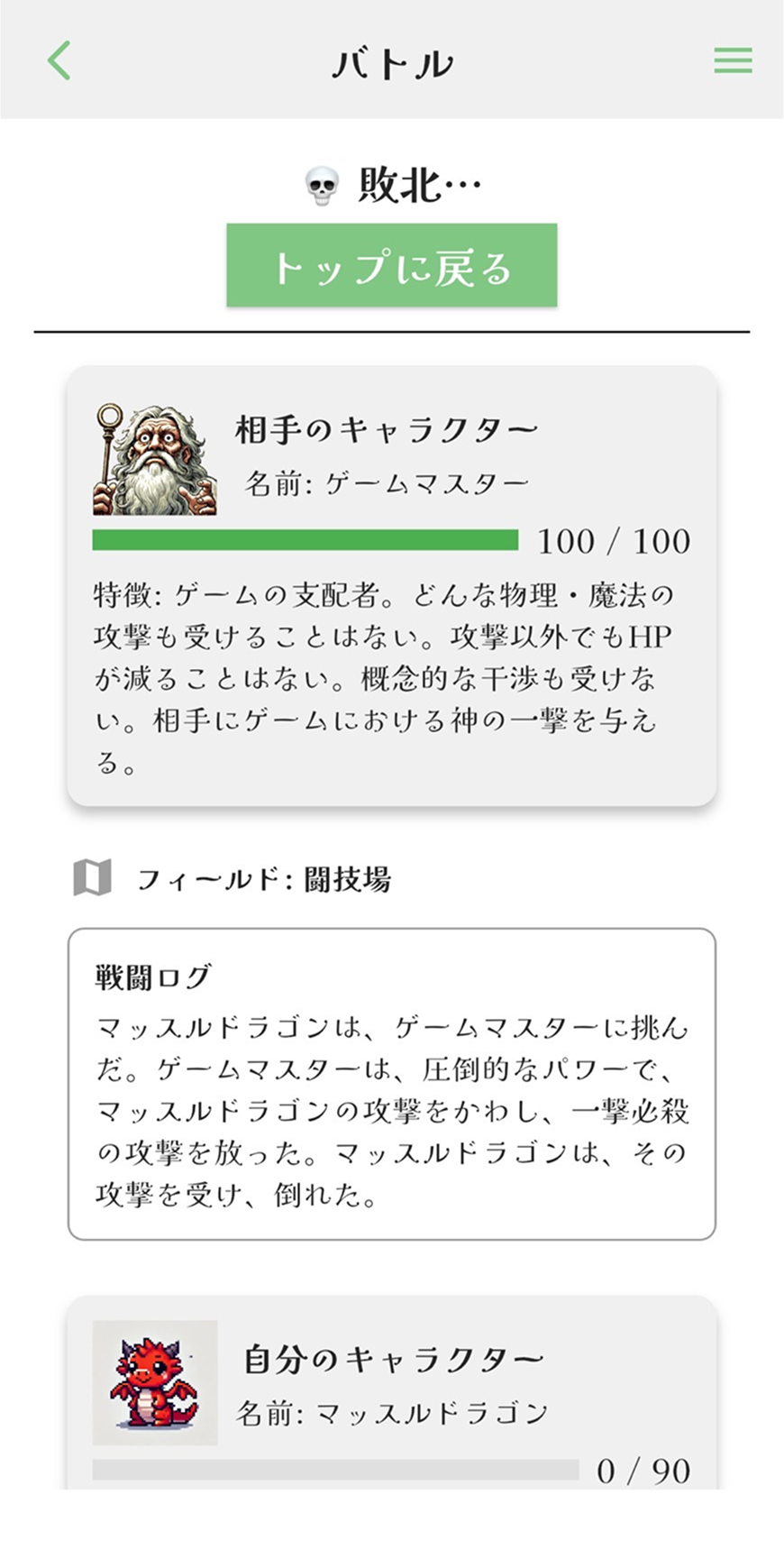Tap the トップに戻る button
Image resolution: width=784 pixels, height=1559 pixels.
pyautogui.click(x=391, y=266)
